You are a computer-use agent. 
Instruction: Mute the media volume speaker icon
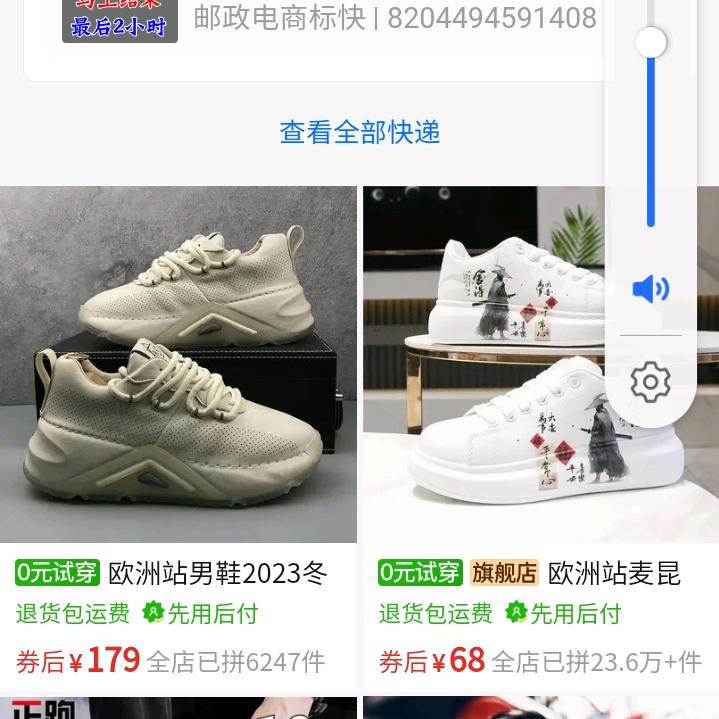pyautogui.click(x=651, y=289)
